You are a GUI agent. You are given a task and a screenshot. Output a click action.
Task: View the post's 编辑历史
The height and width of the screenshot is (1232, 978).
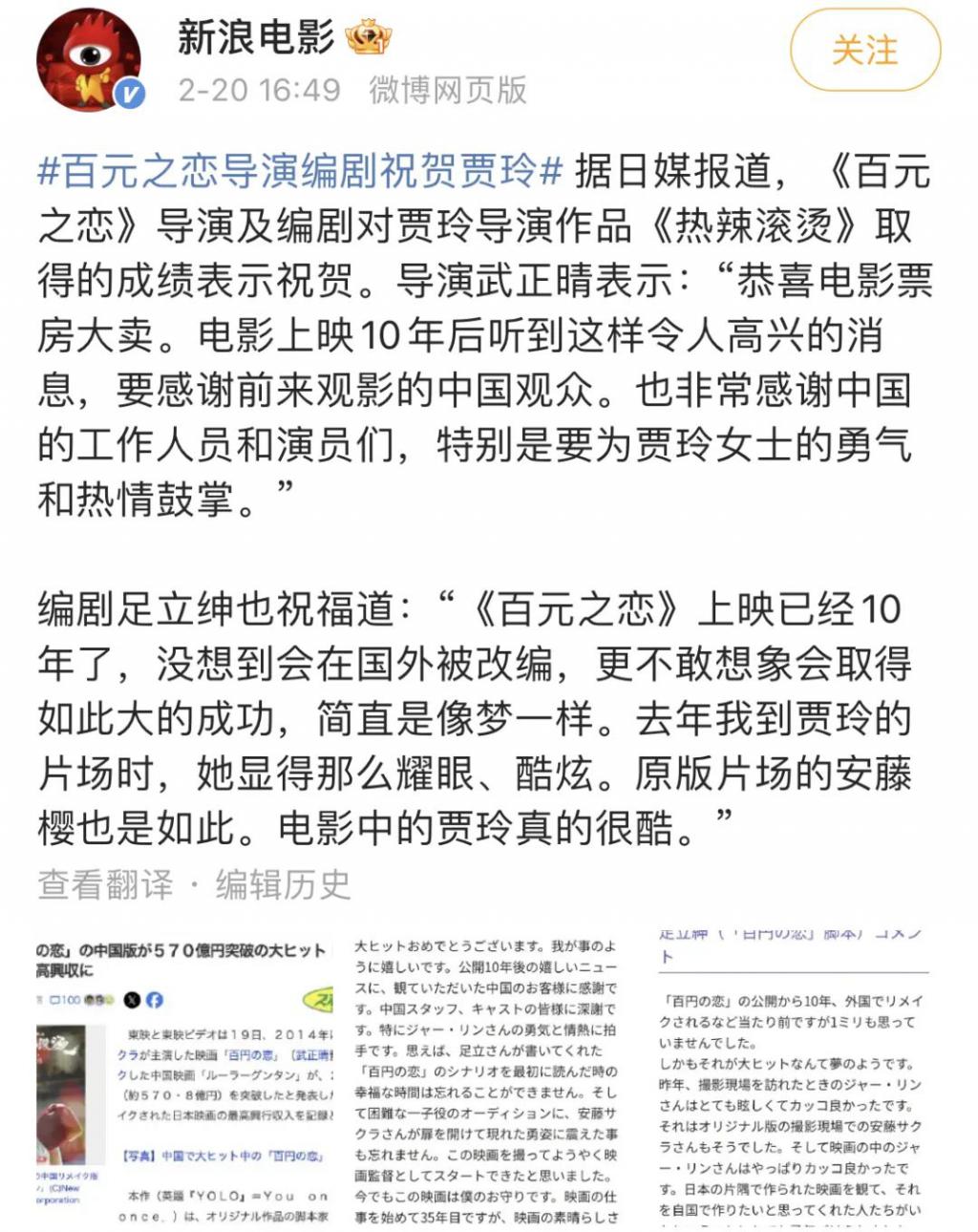(x=283, y=884)
